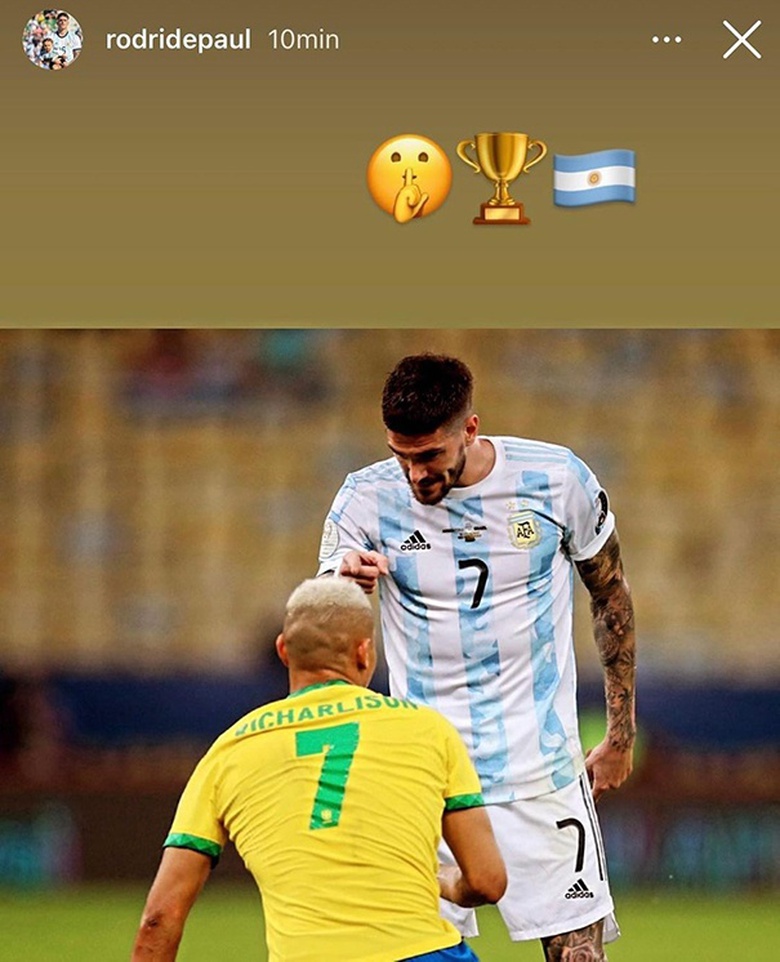This screenshot has width=780, height=962.
Task: Close the story viewer
Action: tap(742, 40)
